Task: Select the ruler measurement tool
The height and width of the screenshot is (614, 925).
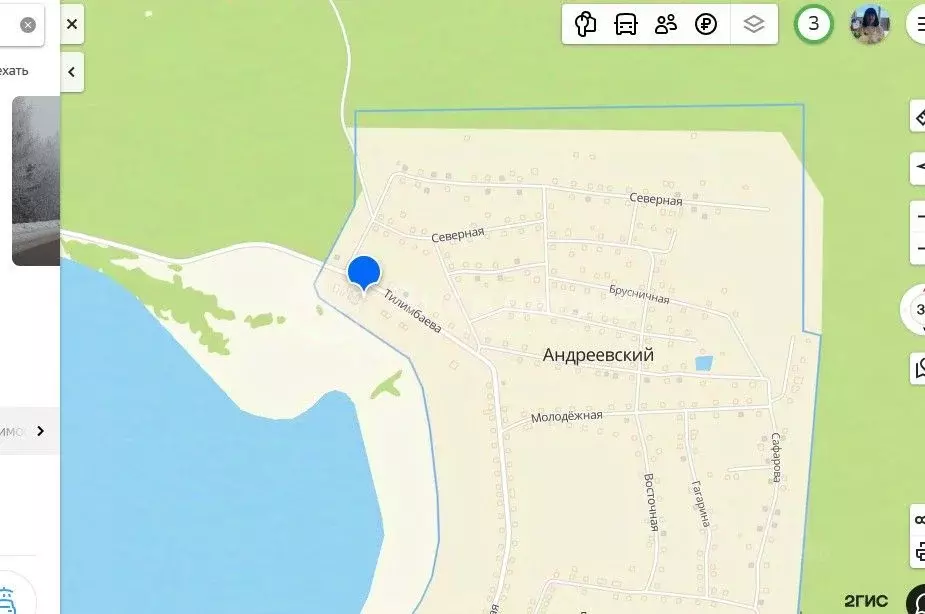Action: 918,116
